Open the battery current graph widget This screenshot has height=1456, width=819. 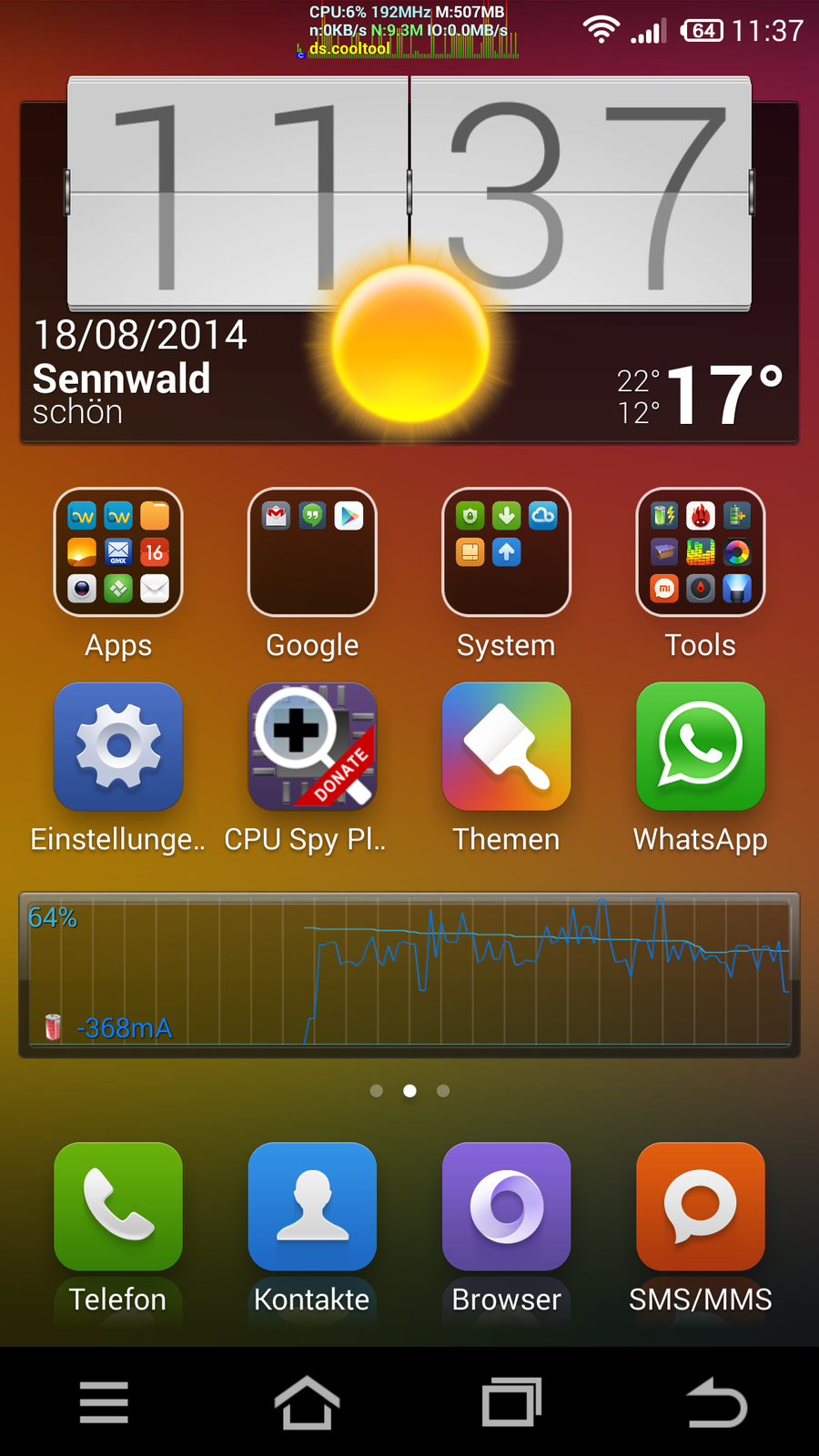tap(409, 975)
